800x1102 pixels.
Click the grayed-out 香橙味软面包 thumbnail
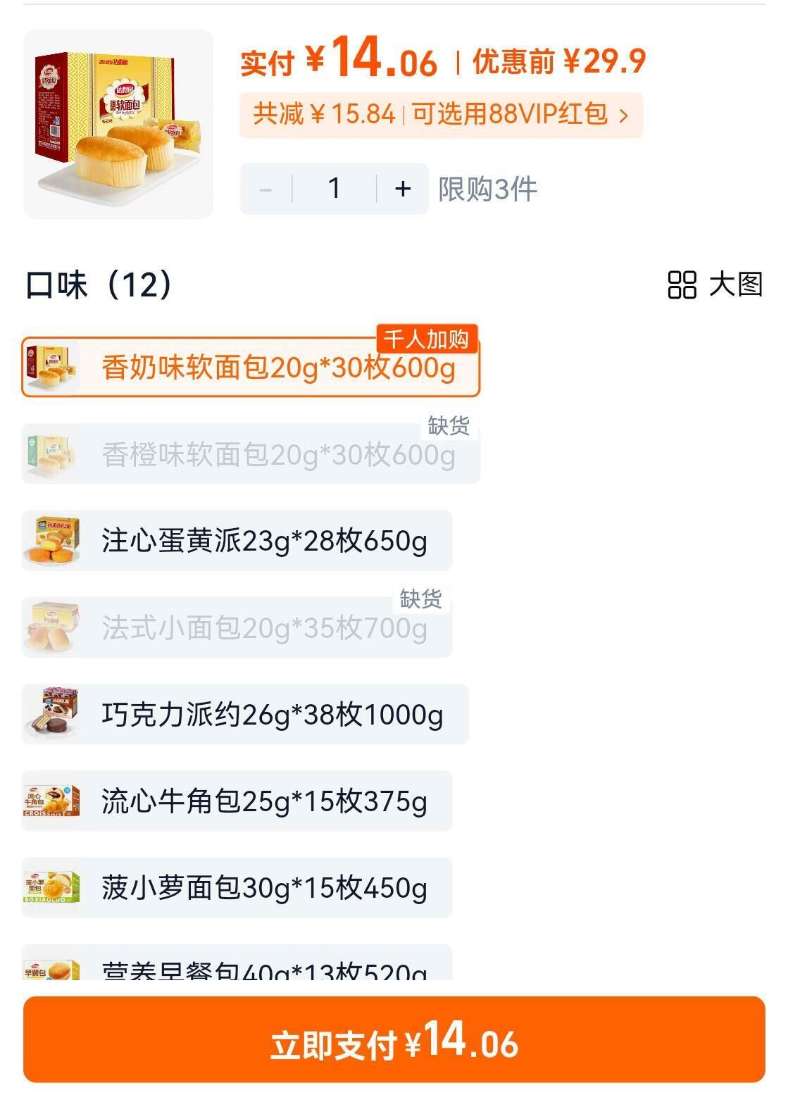52,452
